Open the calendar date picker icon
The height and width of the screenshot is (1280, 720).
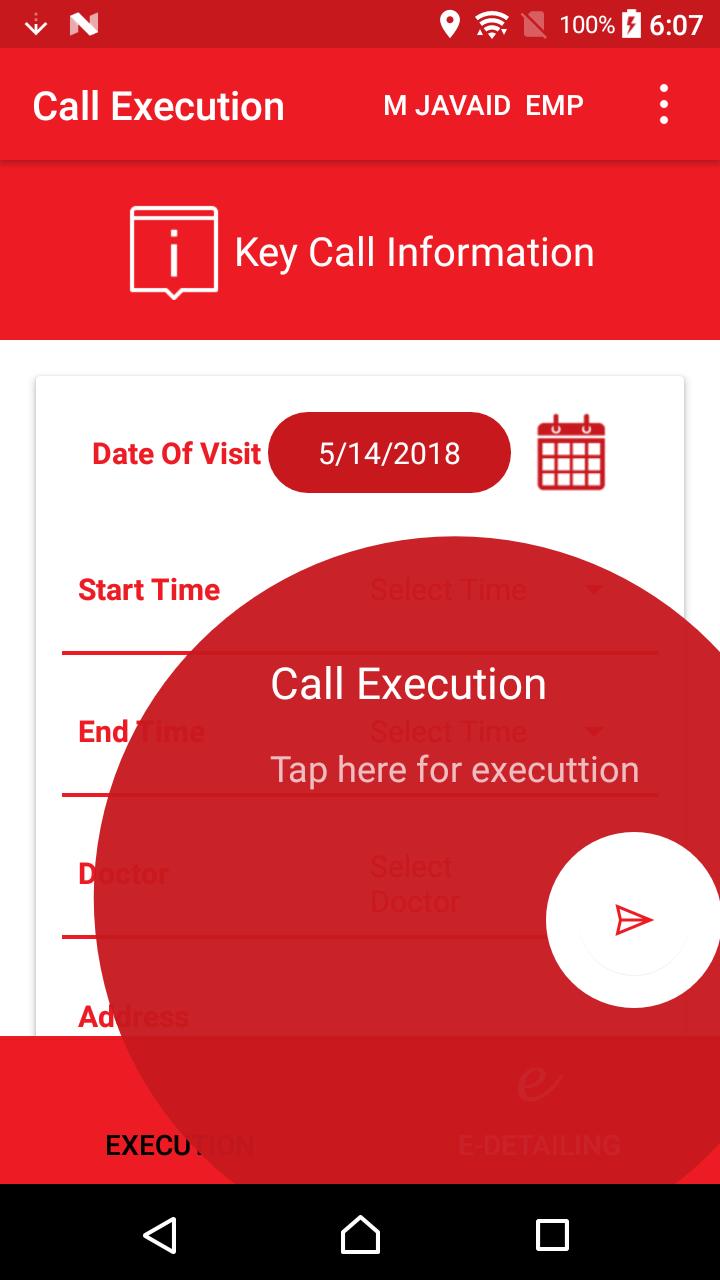point(571,453)
